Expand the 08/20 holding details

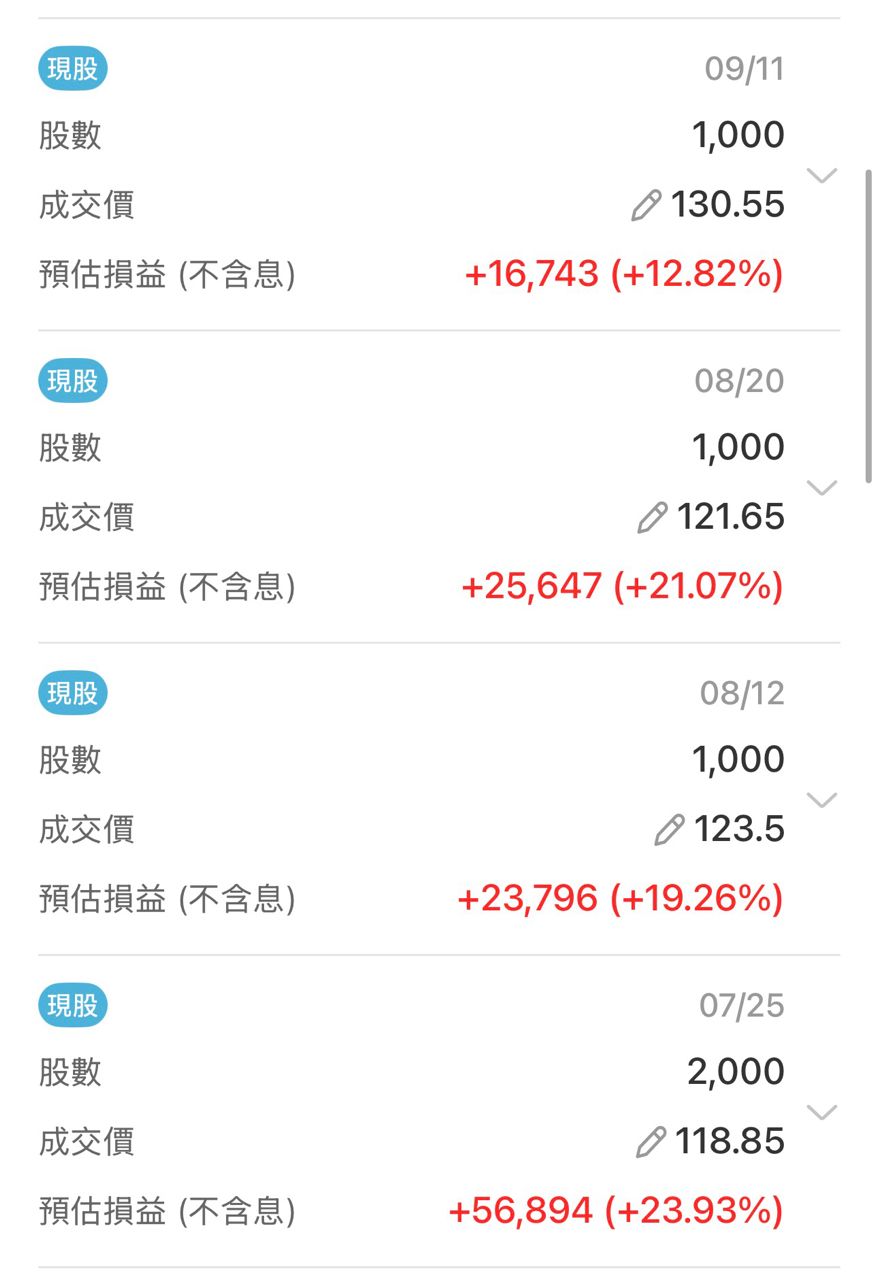(x=822, y=489)
